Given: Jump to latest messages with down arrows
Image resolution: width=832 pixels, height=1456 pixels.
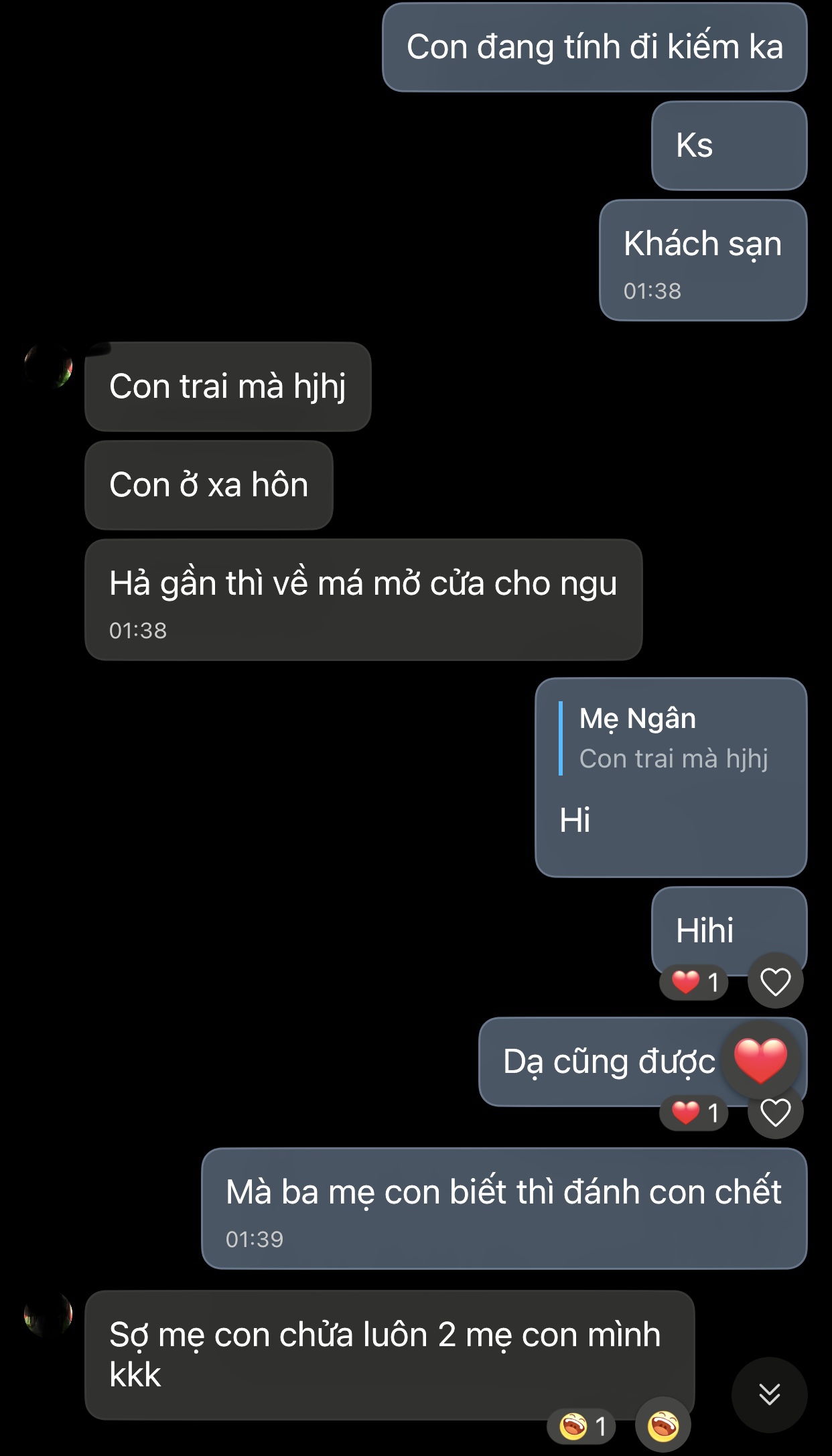Looking at the screenshot, I should [x=769, y=1394].
